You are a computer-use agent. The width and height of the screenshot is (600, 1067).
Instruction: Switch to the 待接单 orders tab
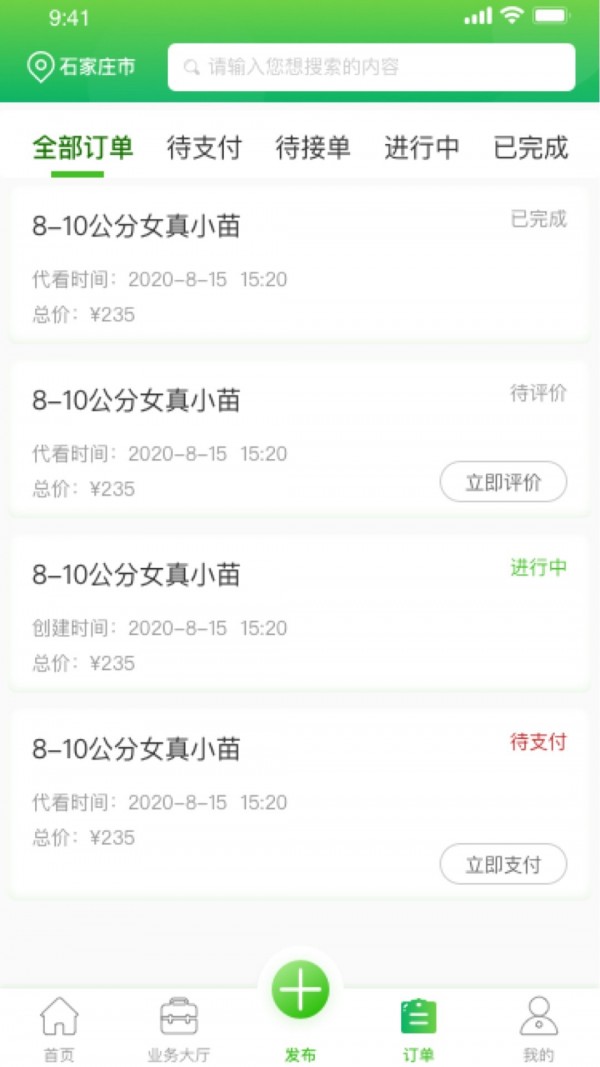pos(313,148)
